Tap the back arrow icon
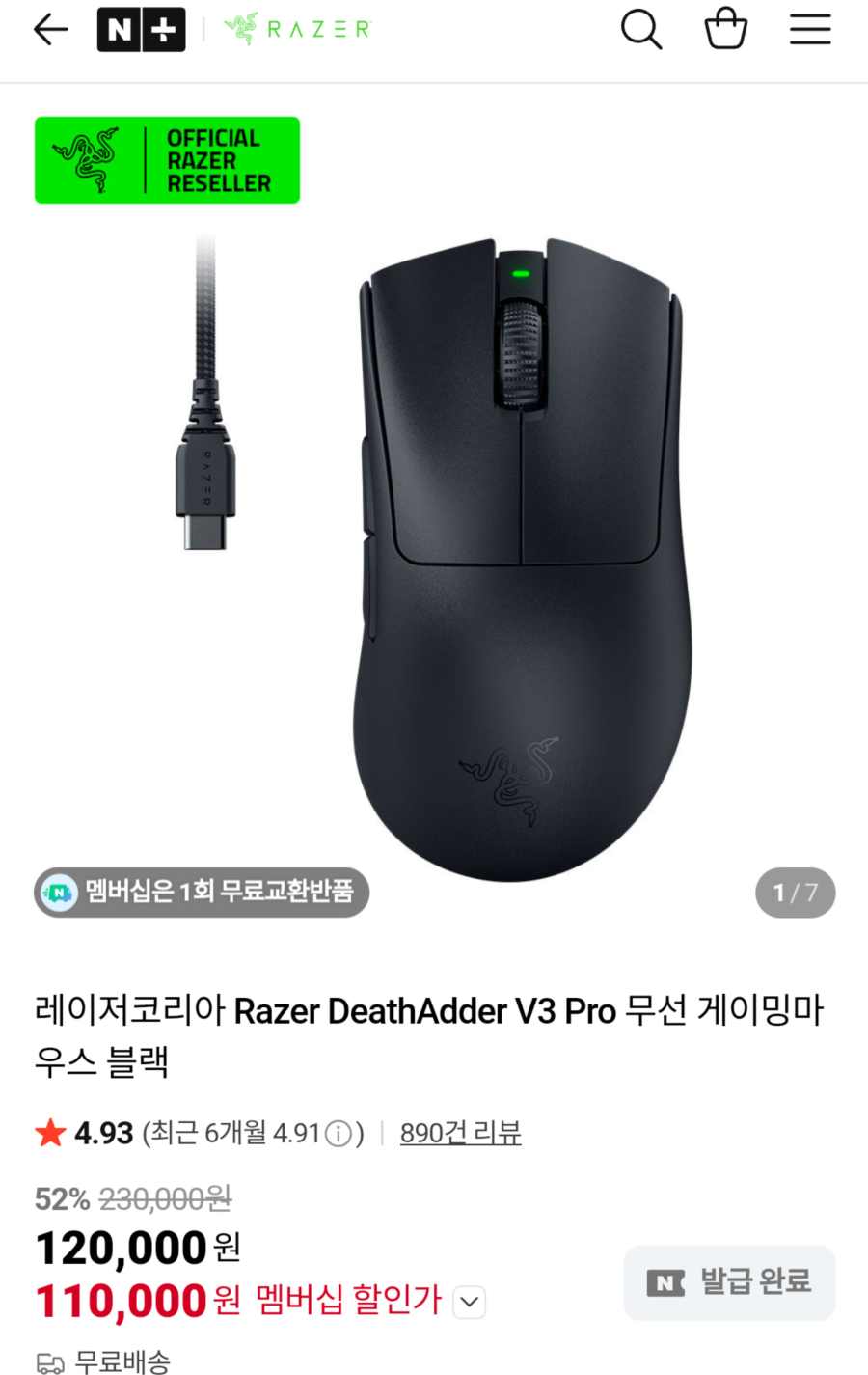Image resolution: width=868 pixels, height=1375 pixels. coord(49,29)
